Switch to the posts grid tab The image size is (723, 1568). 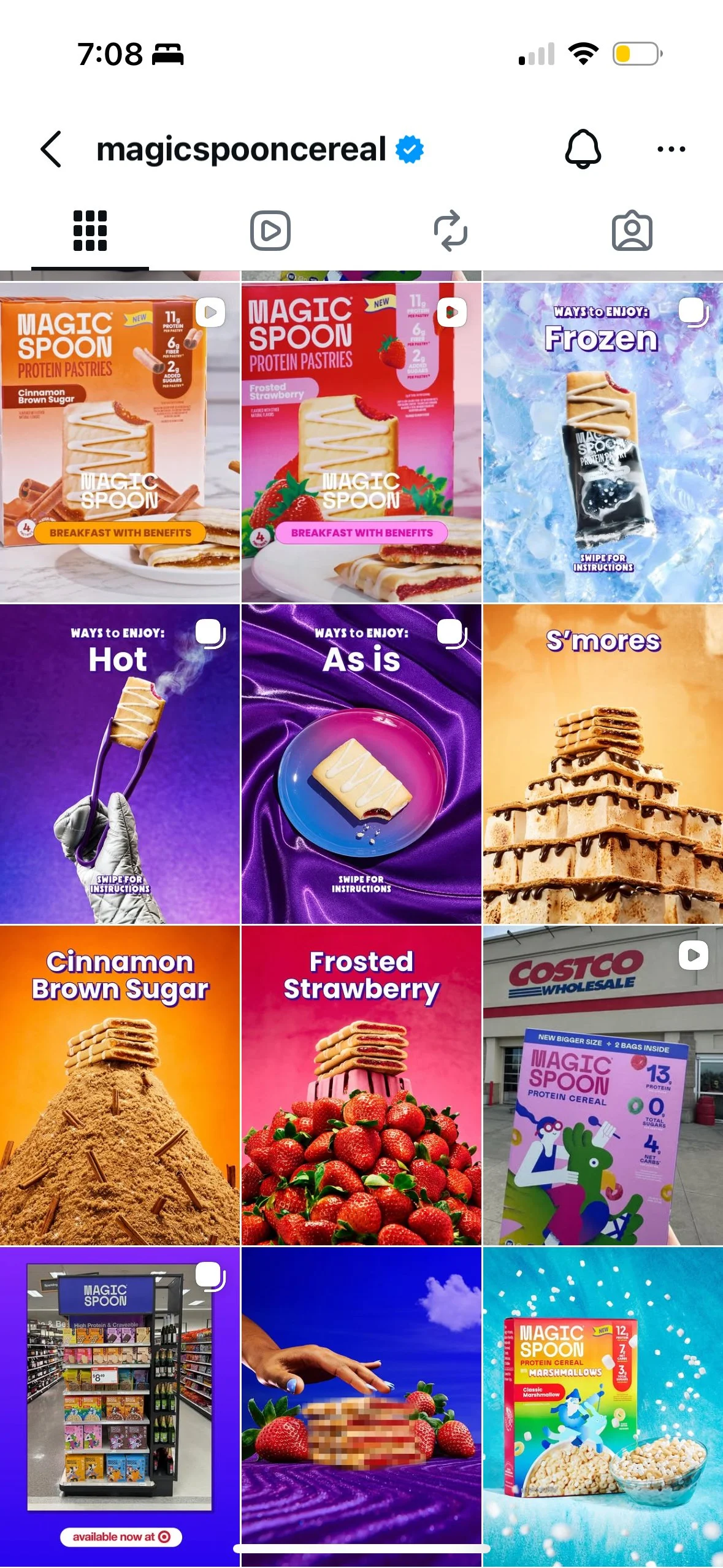(x=90, y=231)
